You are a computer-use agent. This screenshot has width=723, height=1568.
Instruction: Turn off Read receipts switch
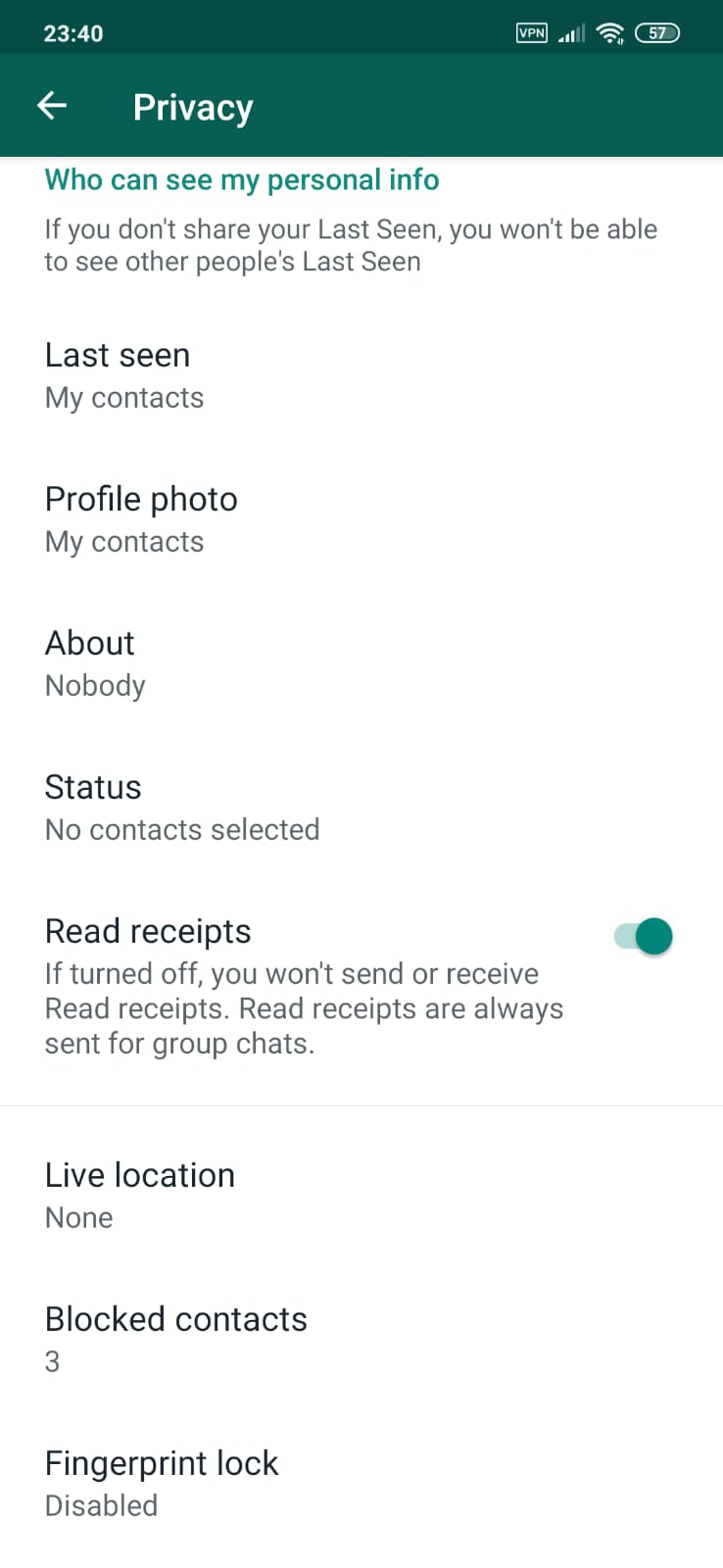tap(644, 937)
